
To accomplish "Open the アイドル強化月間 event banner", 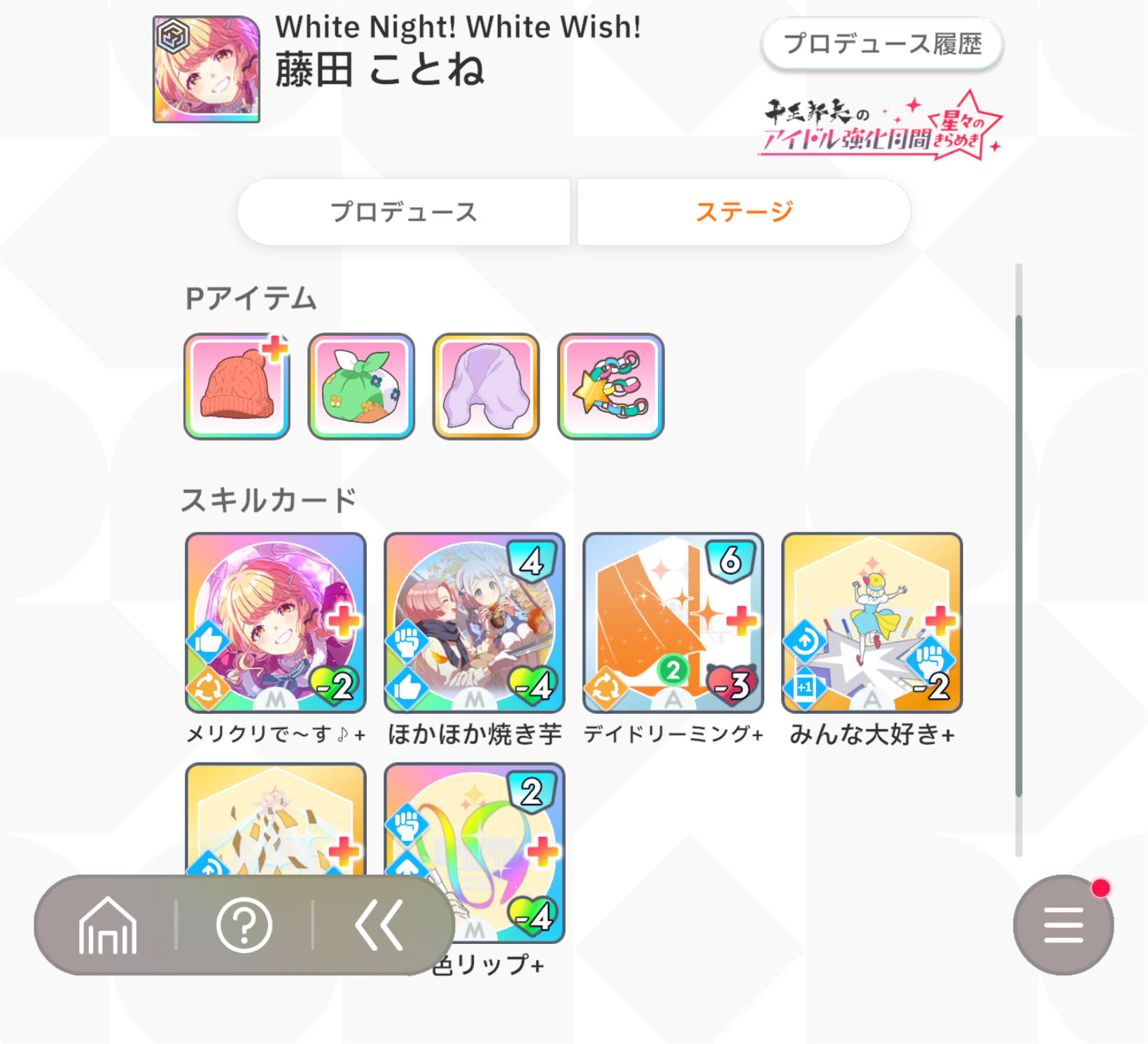I will (x=881, y=126).
